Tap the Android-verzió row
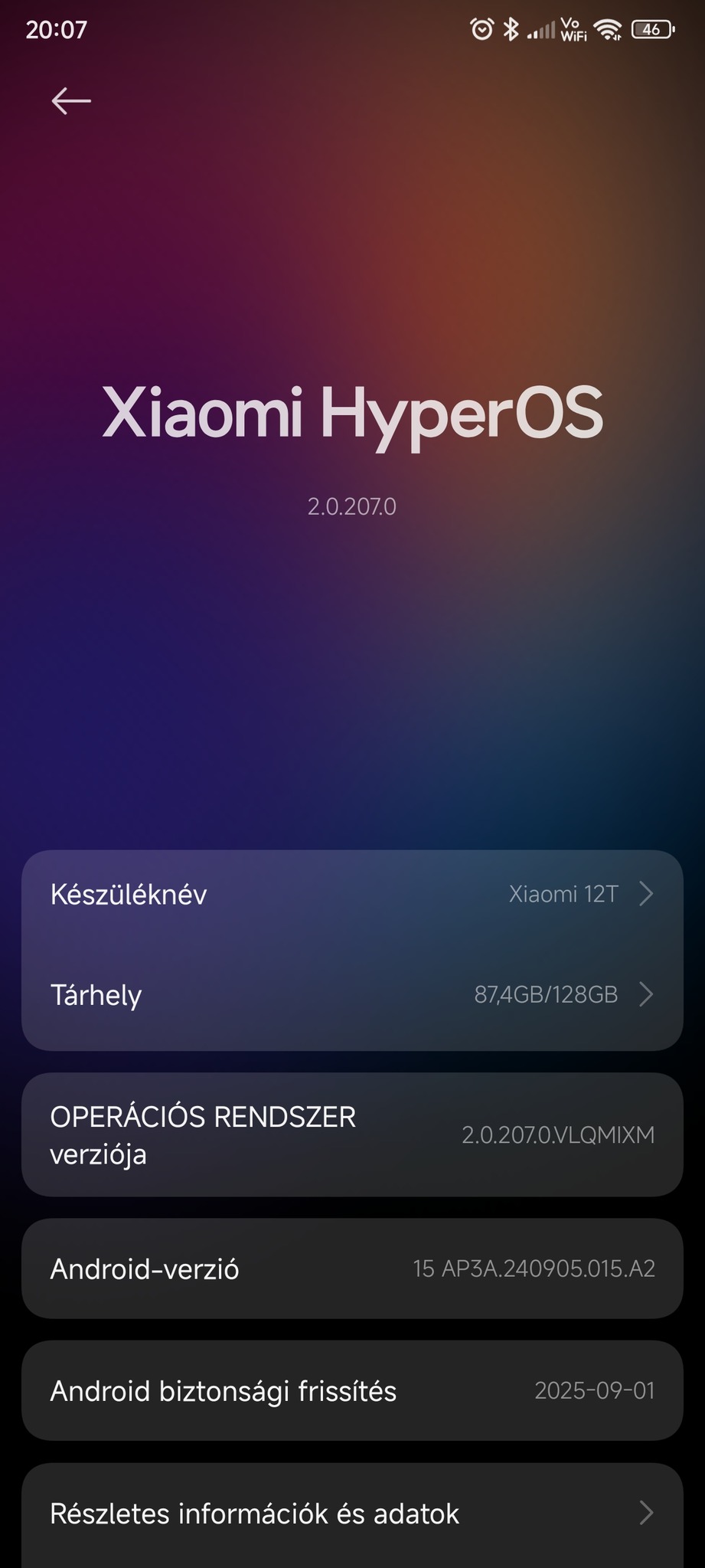The image size is (705, 1568). 352,1269
